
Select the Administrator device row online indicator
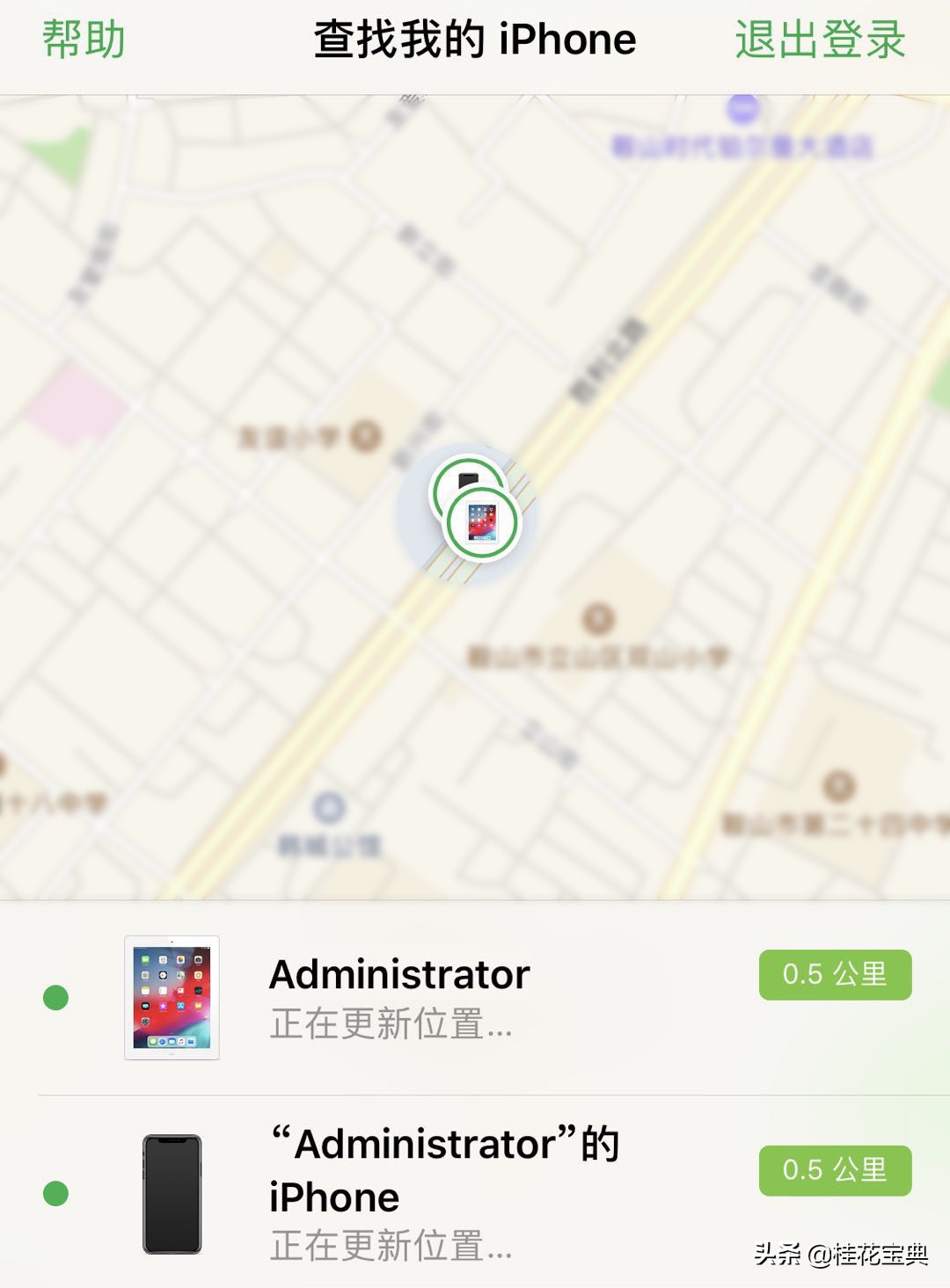point(56,999)
